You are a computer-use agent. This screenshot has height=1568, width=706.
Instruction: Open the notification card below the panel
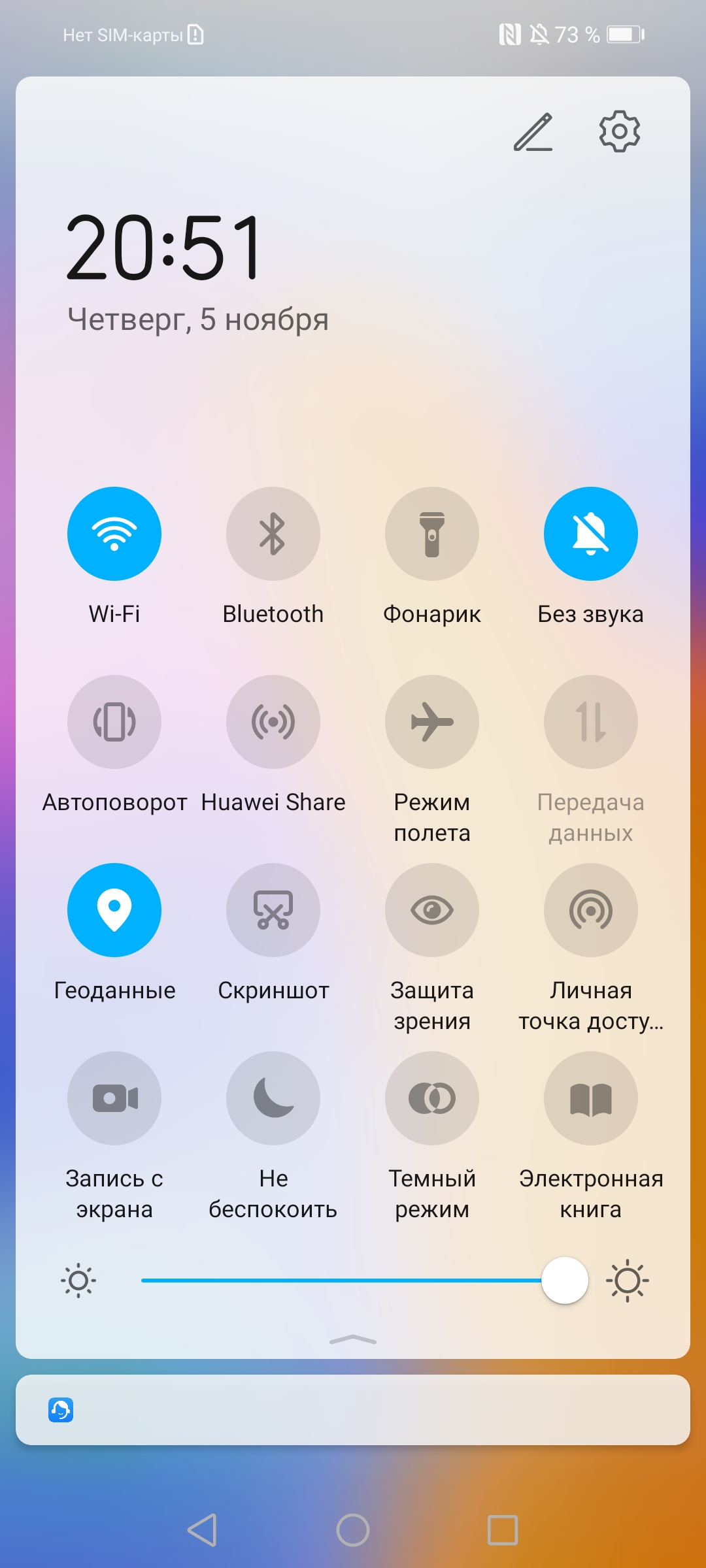coord(353,1410)
